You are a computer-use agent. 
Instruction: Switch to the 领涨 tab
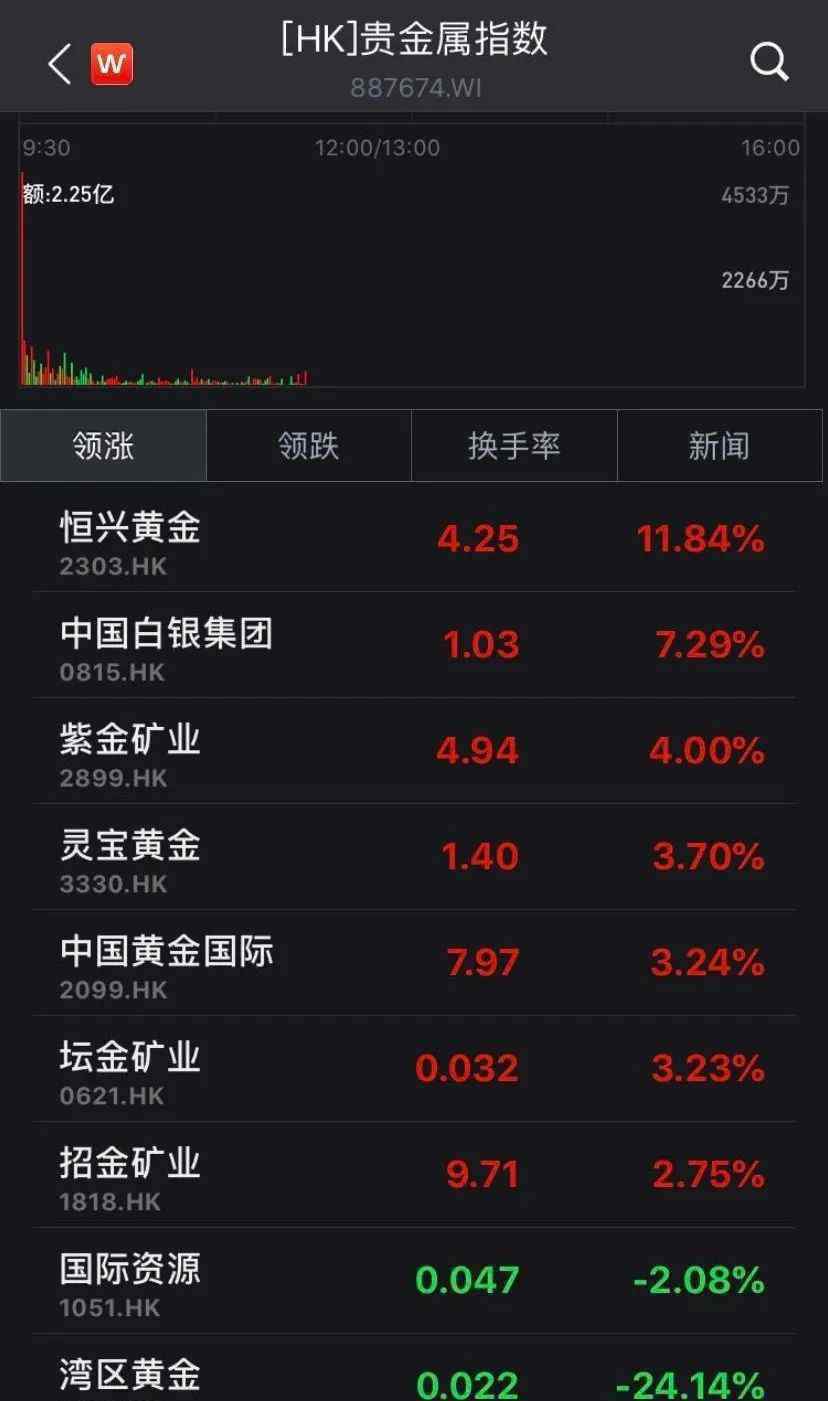coord(104,446)
